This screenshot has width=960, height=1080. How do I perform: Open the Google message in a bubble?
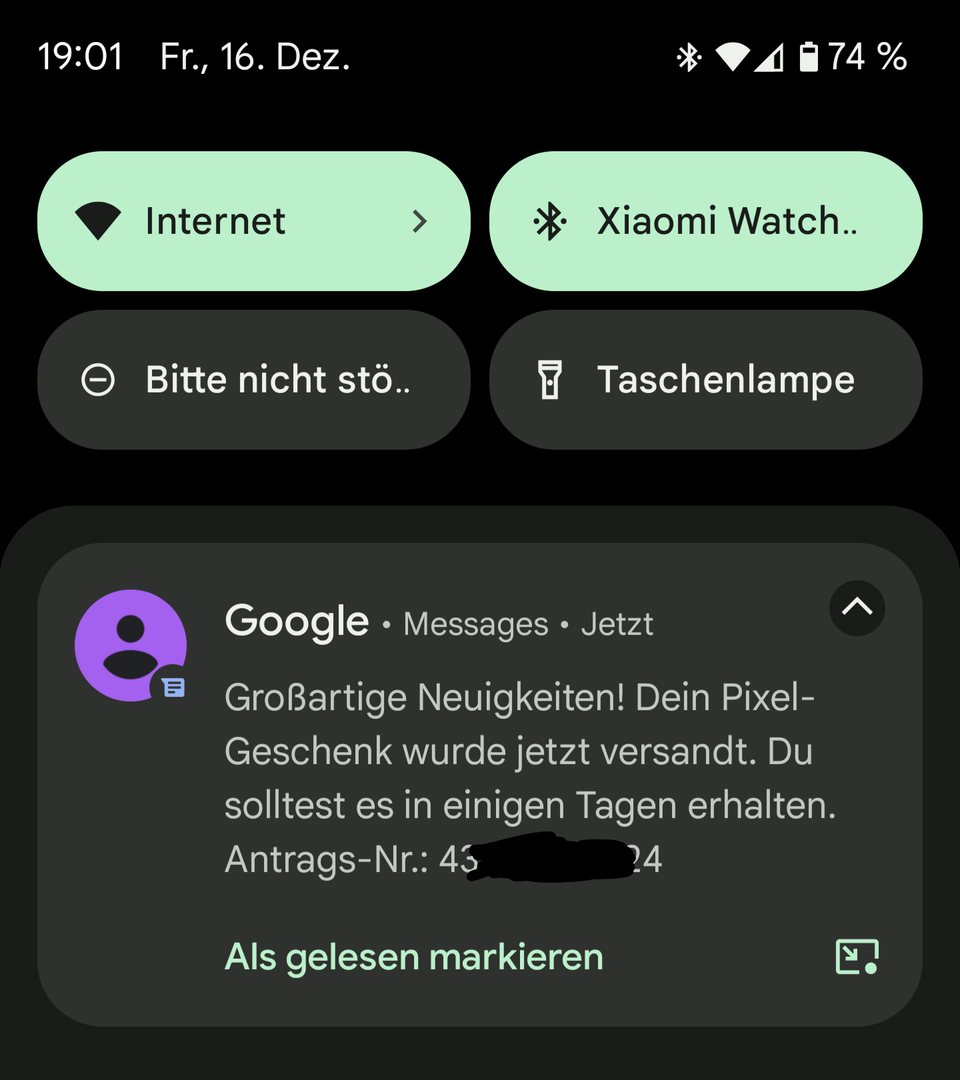pyautogui.click(x=857, y=957)
